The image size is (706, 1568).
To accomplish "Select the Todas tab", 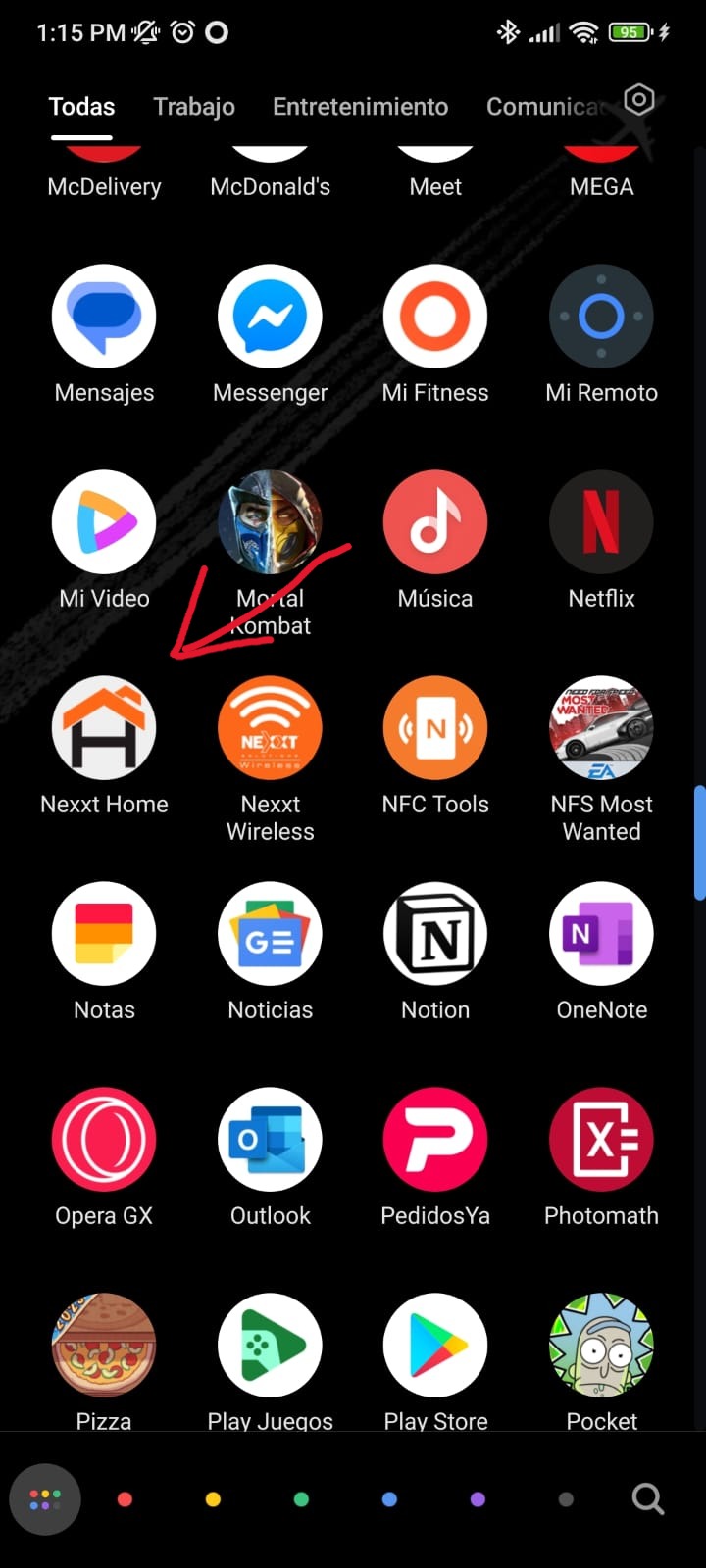I will pyautogui.click(x=81, y=107).
